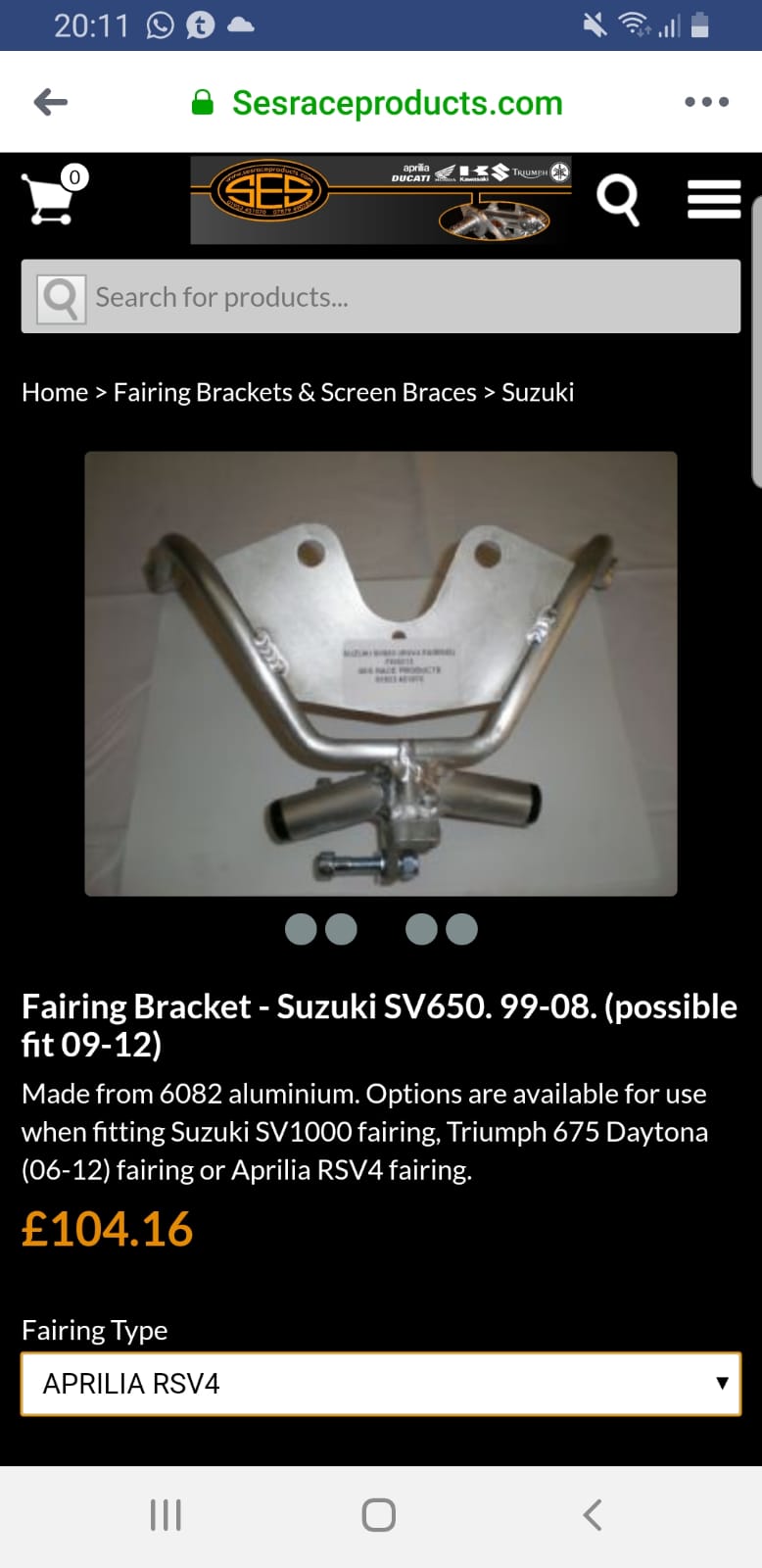Go to the phone home screen
The height and width of the screenshot is (1568, 762).
(x=379, y=1515)
